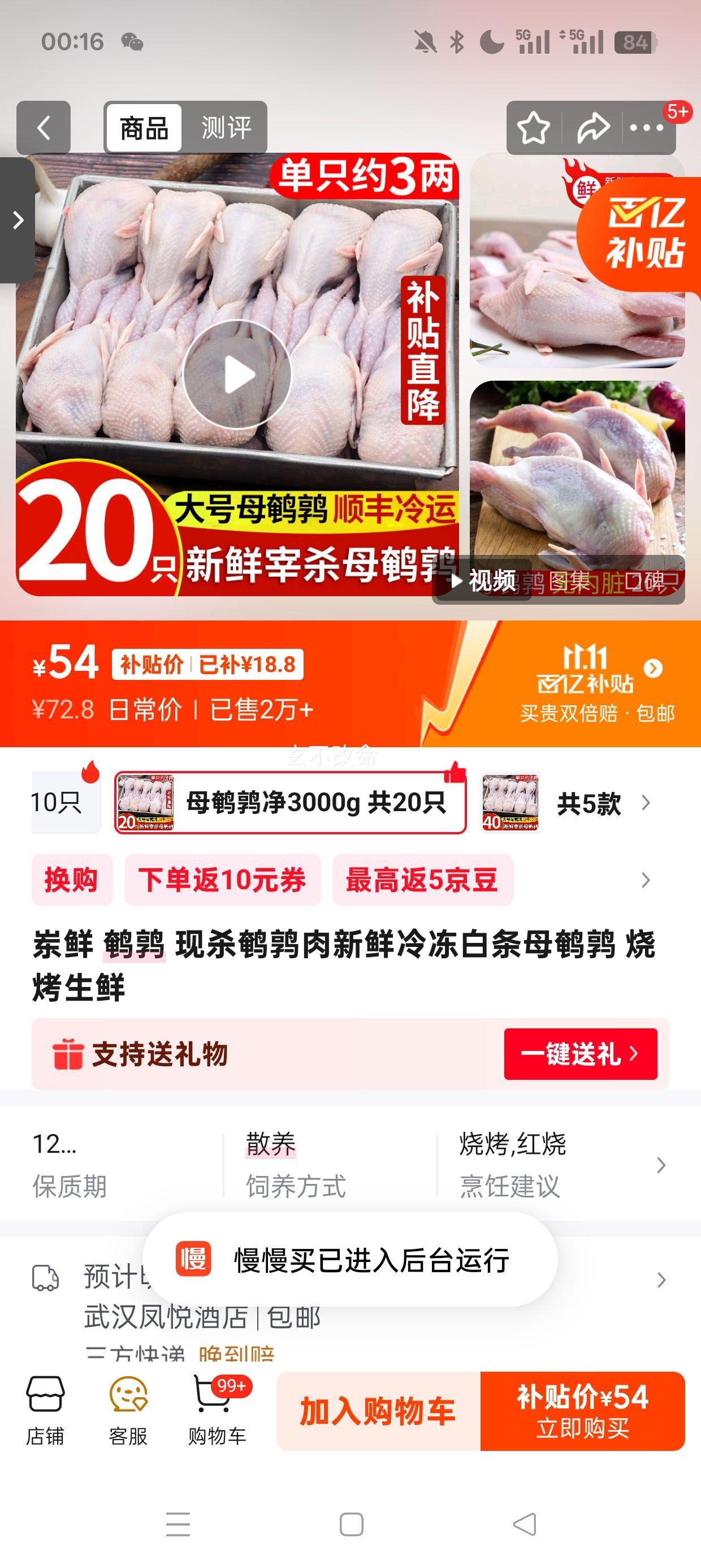Share this product listing

(592, 128)
